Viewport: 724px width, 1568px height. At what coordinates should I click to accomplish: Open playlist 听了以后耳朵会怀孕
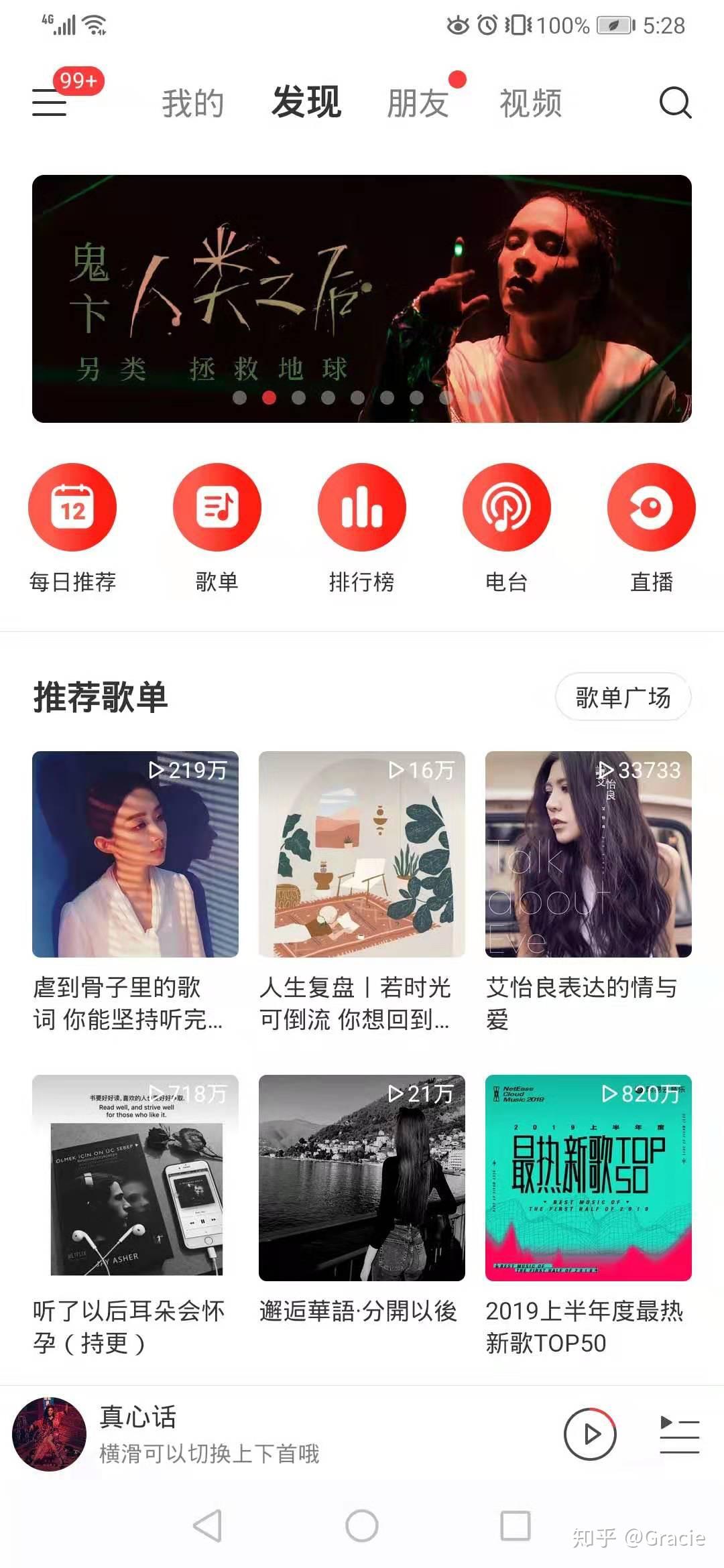tap(135, 1177)
